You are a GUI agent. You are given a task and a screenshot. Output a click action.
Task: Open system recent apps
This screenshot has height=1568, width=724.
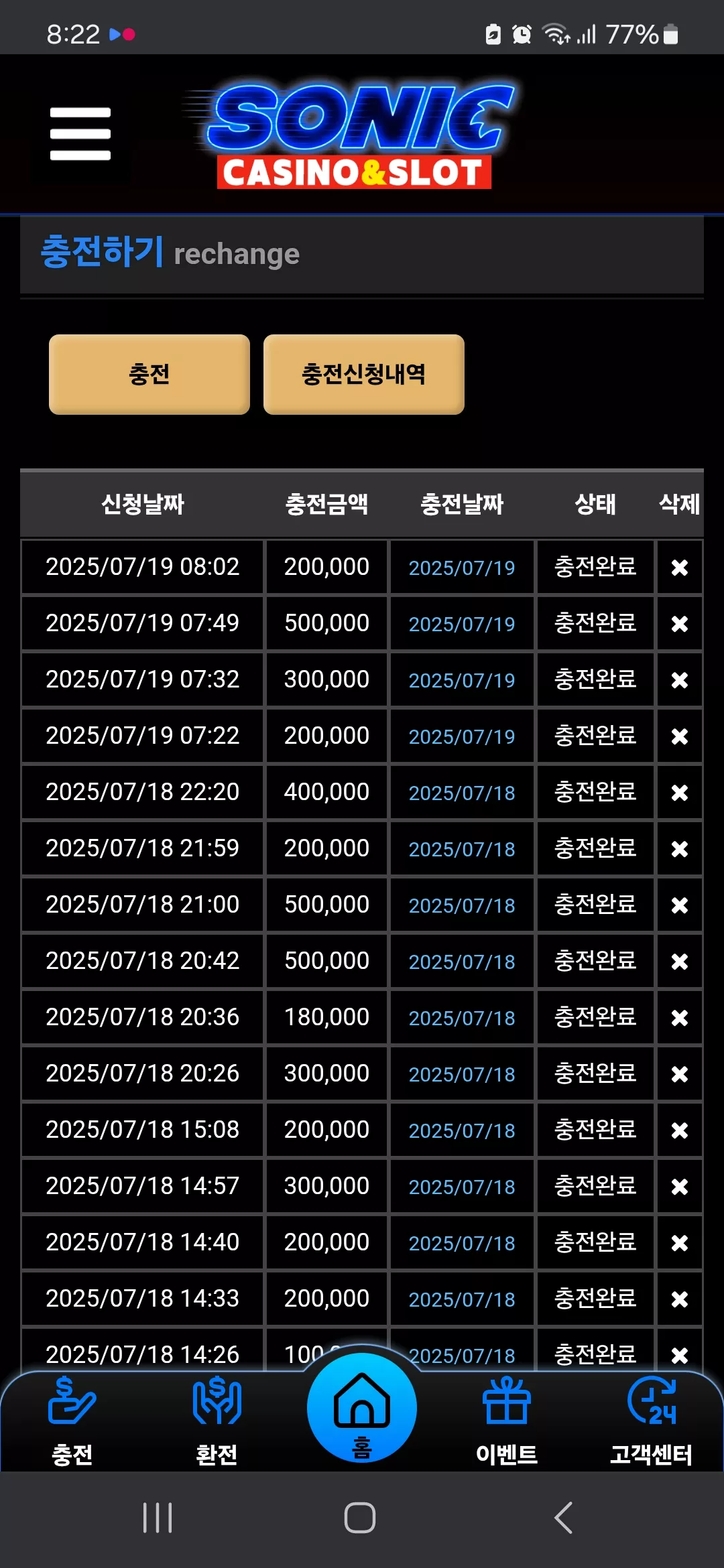coord(158,1518)
